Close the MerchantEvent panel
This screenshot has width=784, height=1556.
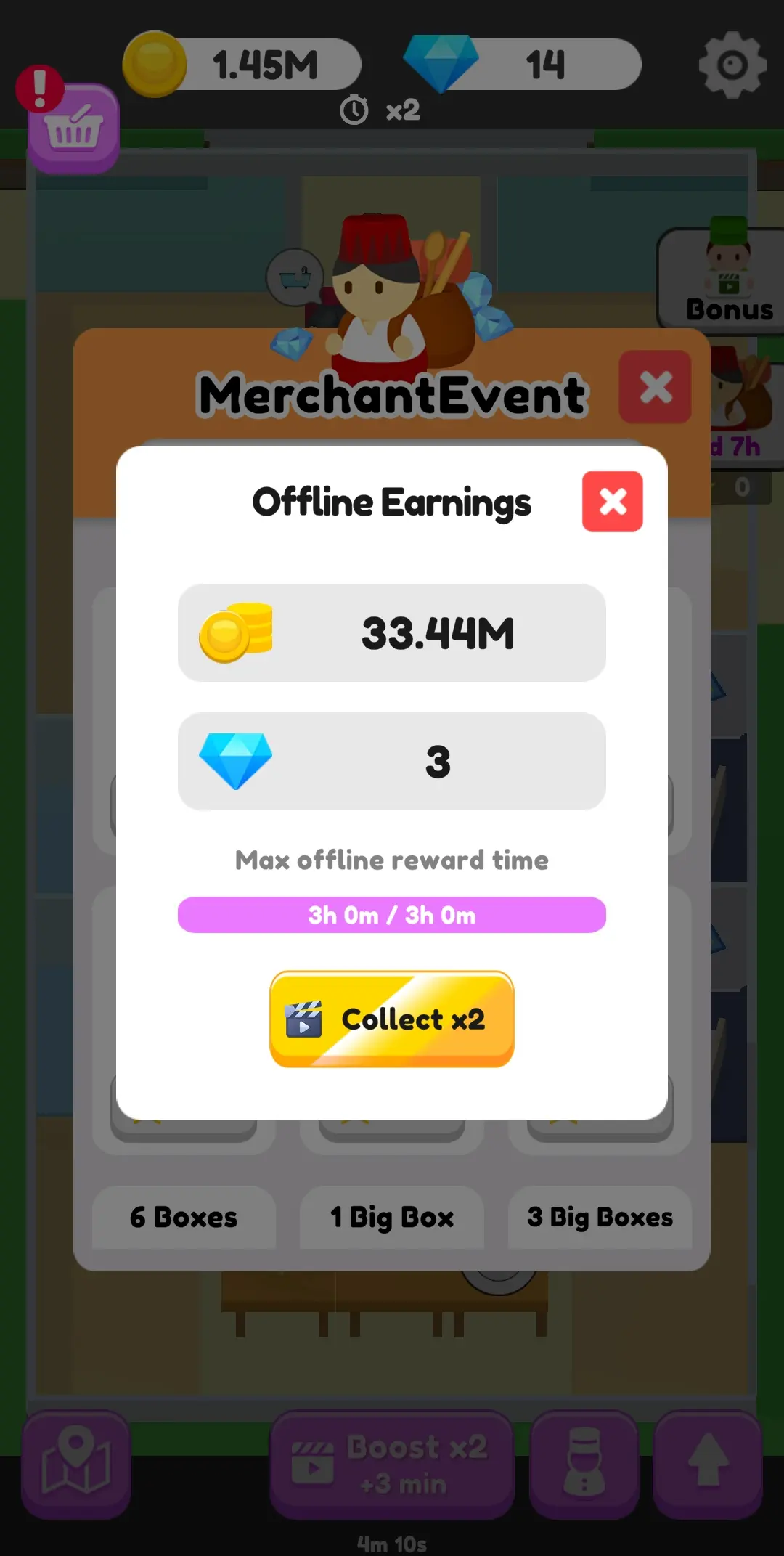pos(655,387)
